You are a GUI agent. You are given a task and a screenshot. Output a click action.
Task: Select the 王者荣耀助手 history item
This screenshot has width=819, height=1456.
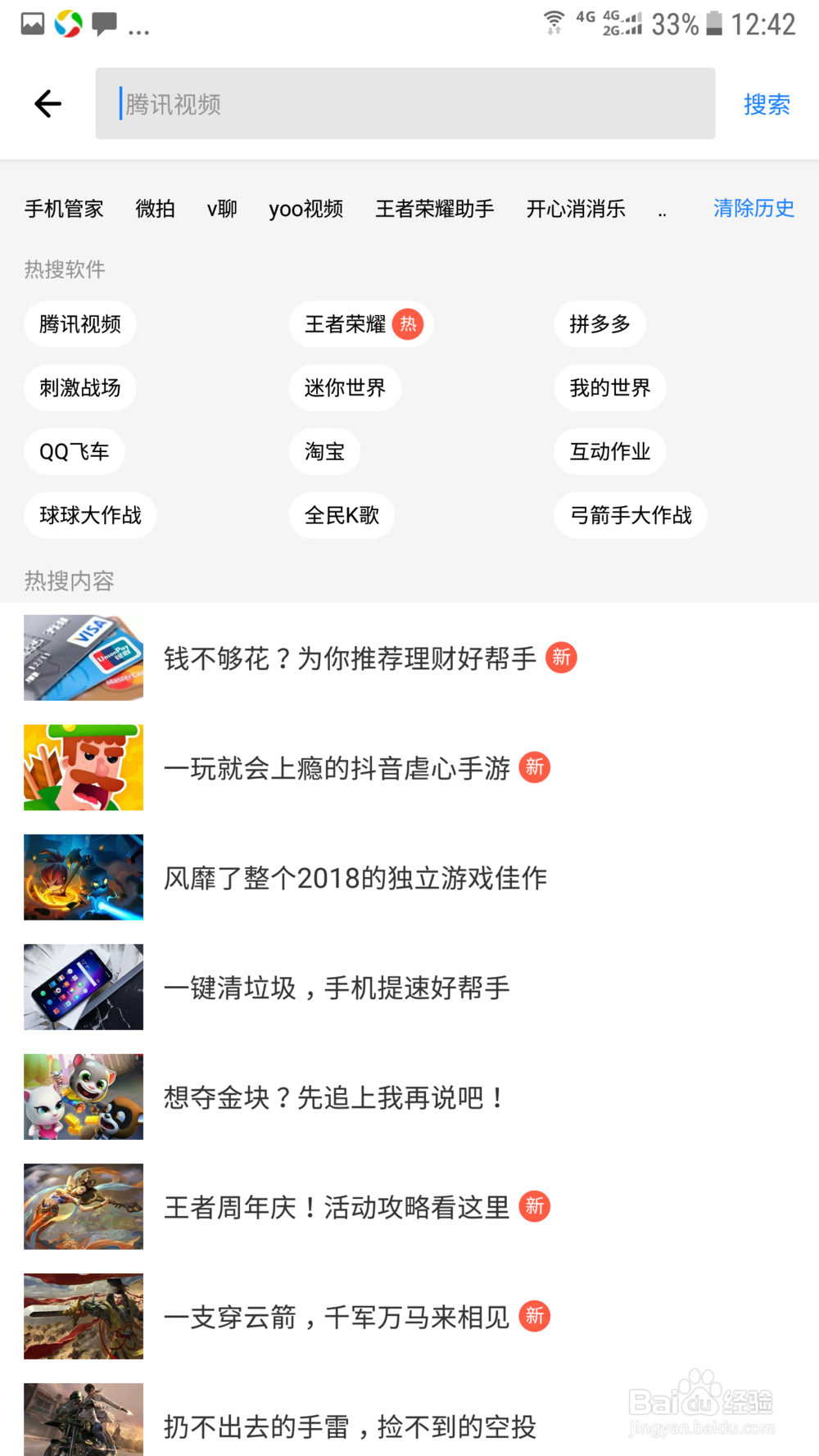coord(434,209)
